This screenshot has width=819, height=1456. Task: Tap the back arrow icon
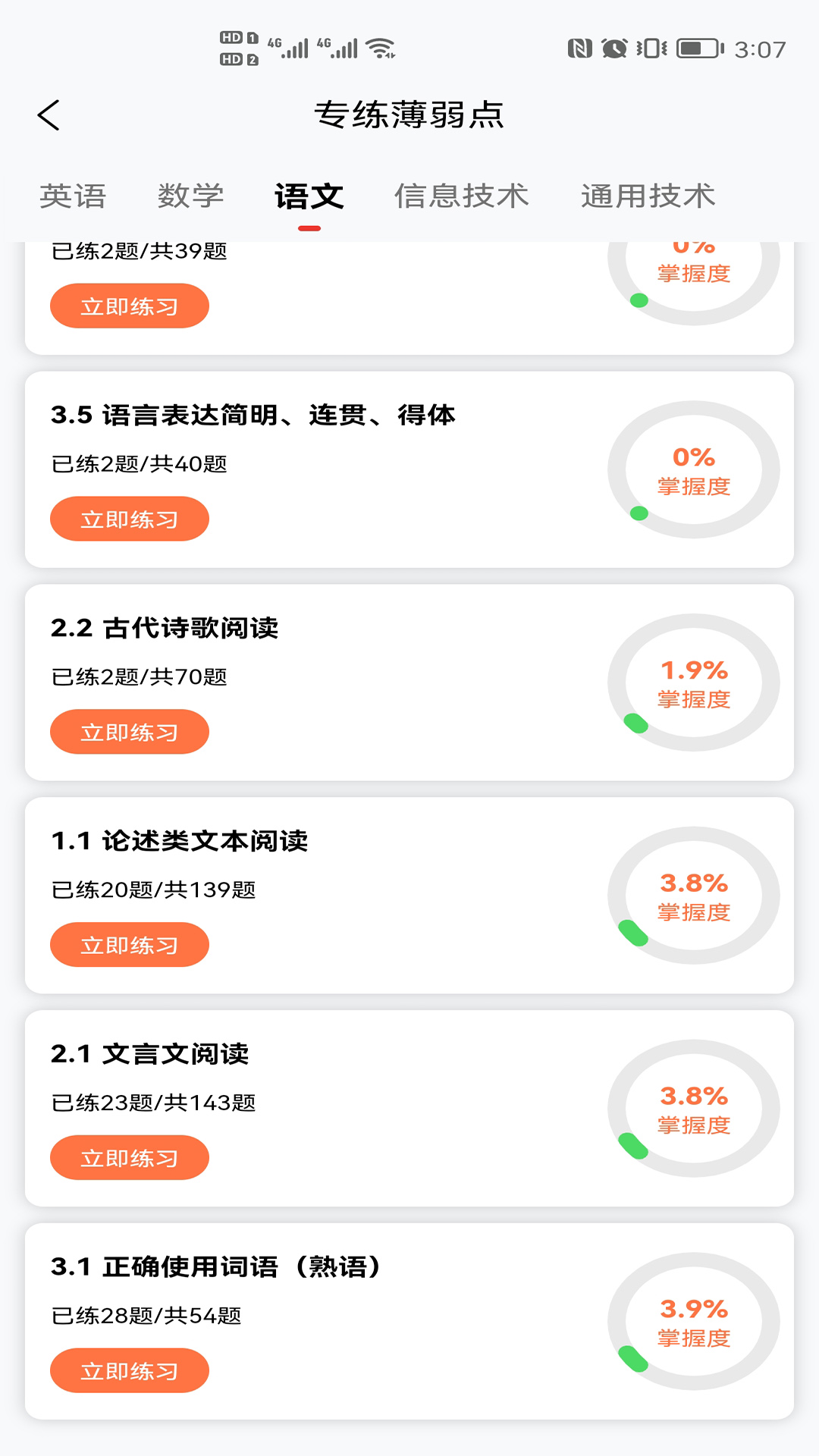pyautogui.click(x=48, y=115)
